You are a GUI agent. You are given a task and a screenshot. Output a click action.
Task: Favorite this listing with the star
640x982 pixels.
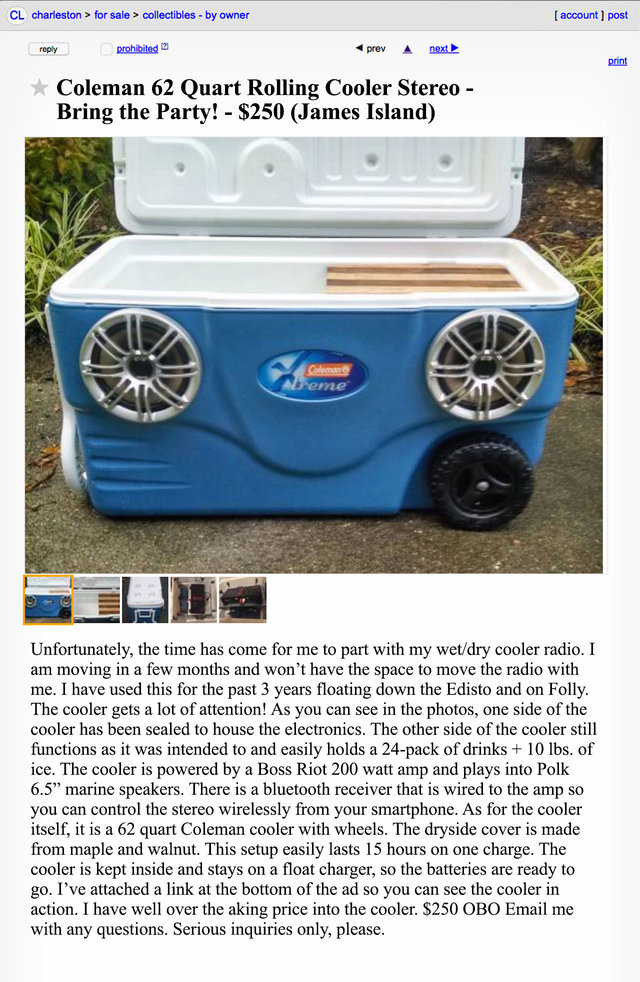pos(40,88)
